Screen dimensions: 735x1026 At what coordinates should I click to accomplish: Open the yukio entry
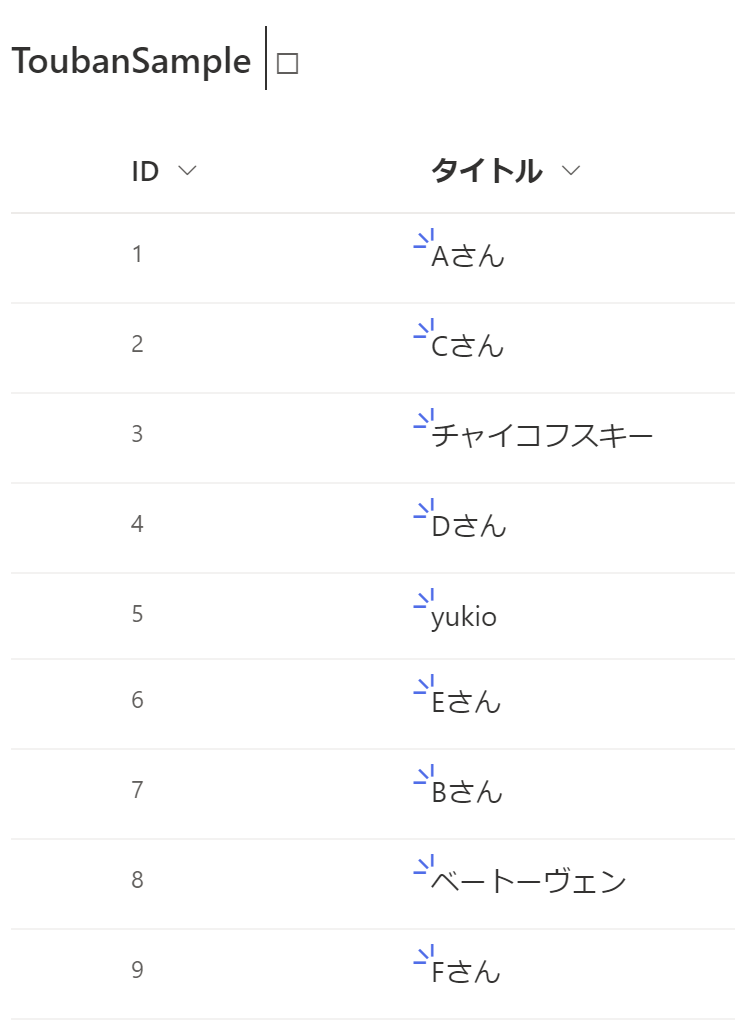[463, 617]
